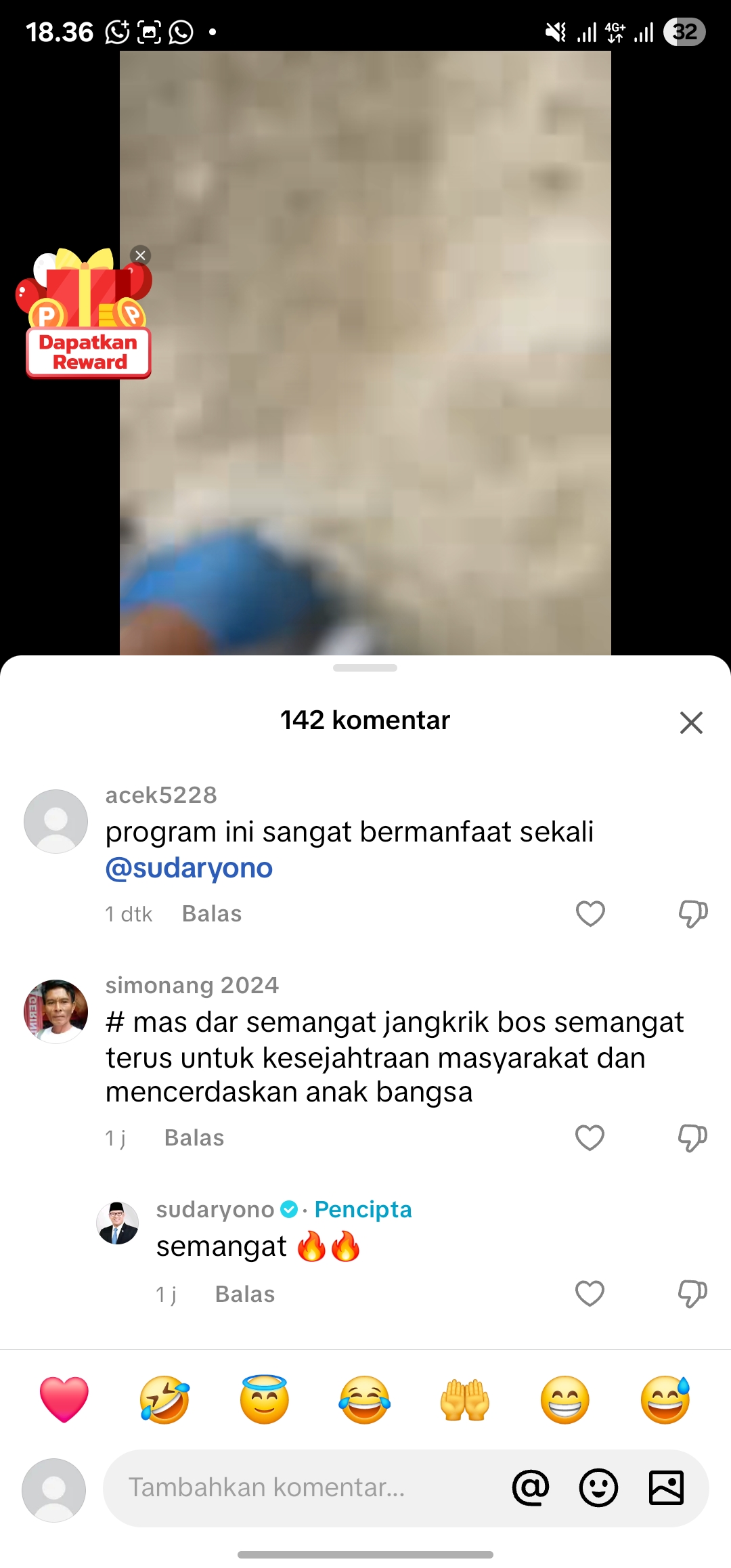731x1568 pixels.
Task: Close the comments panel
Action: coord(691,722)
